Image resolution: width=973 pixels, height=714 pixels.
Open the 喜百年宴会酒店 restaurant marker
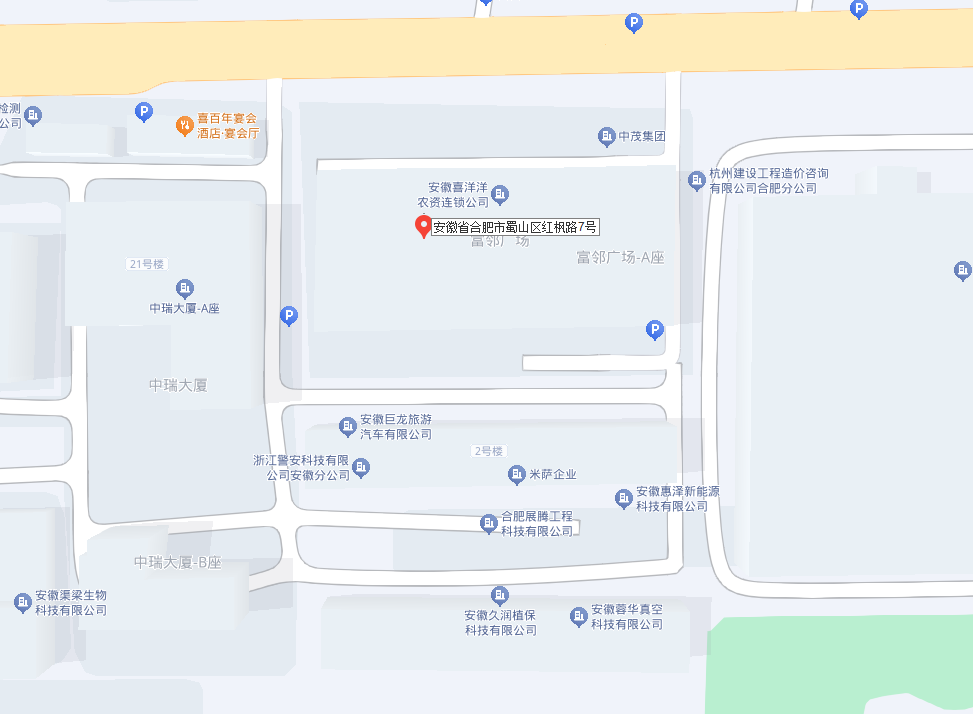(184, 125)
